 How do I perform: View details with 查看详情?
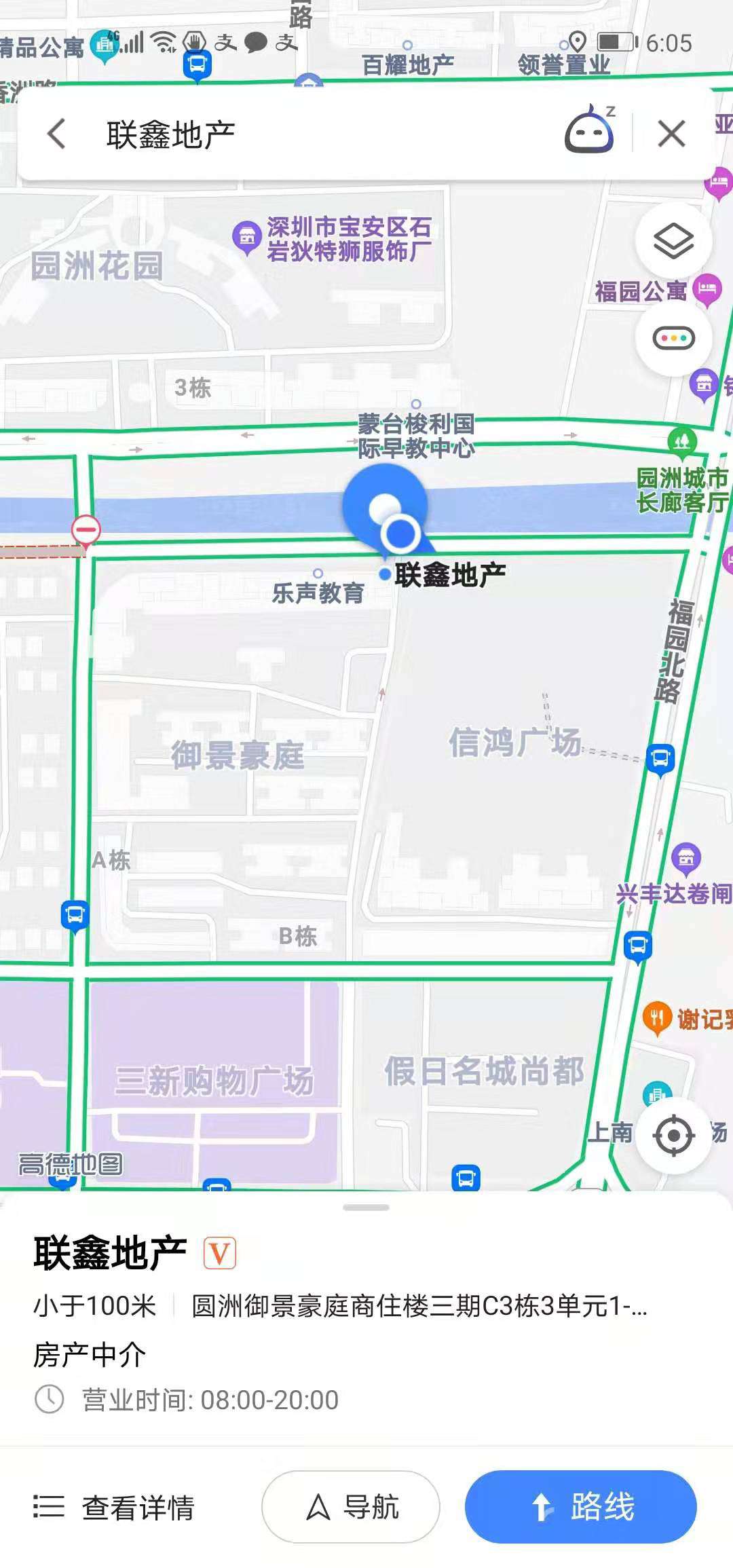[115, 1507]
